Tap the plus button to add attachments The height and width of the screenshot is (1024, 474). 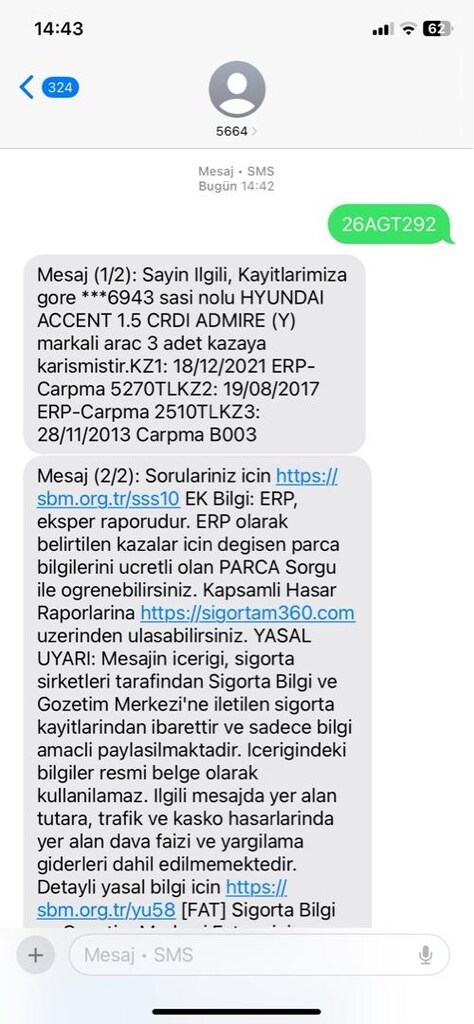(35, 955)
